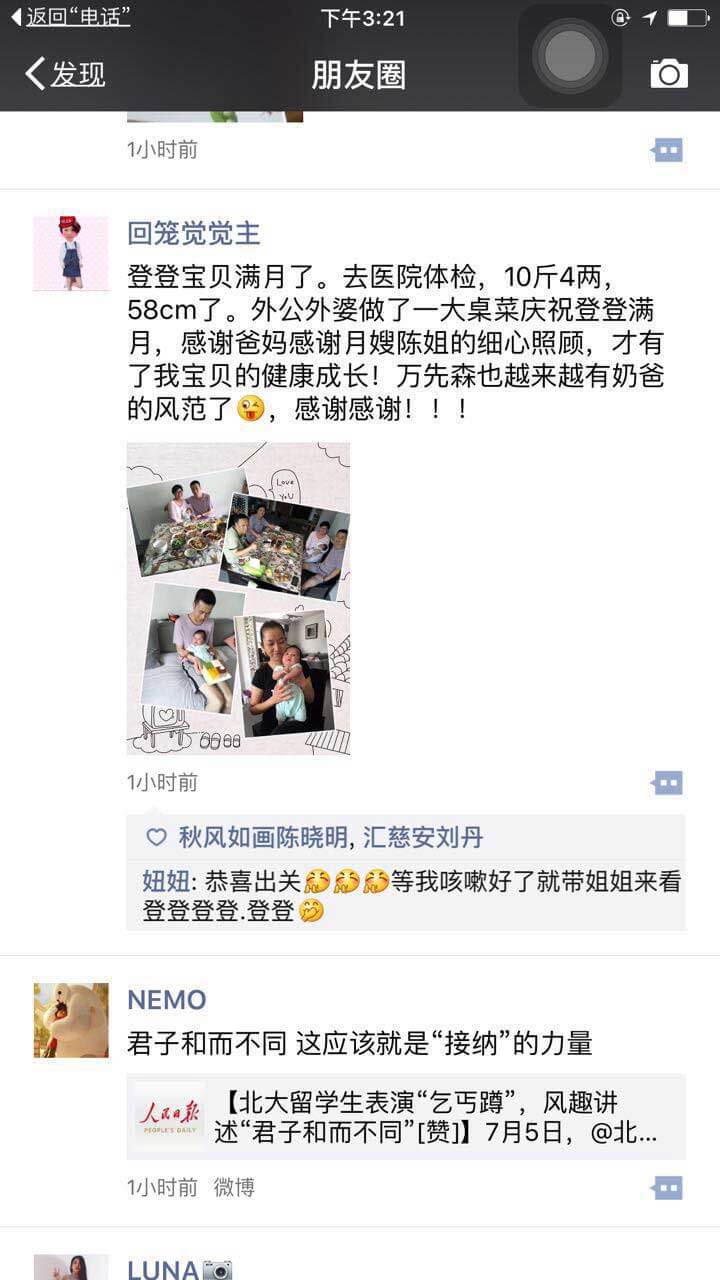Open 回笼觉觉主's profile name
Screen dimensions: 720x1280
194,234
